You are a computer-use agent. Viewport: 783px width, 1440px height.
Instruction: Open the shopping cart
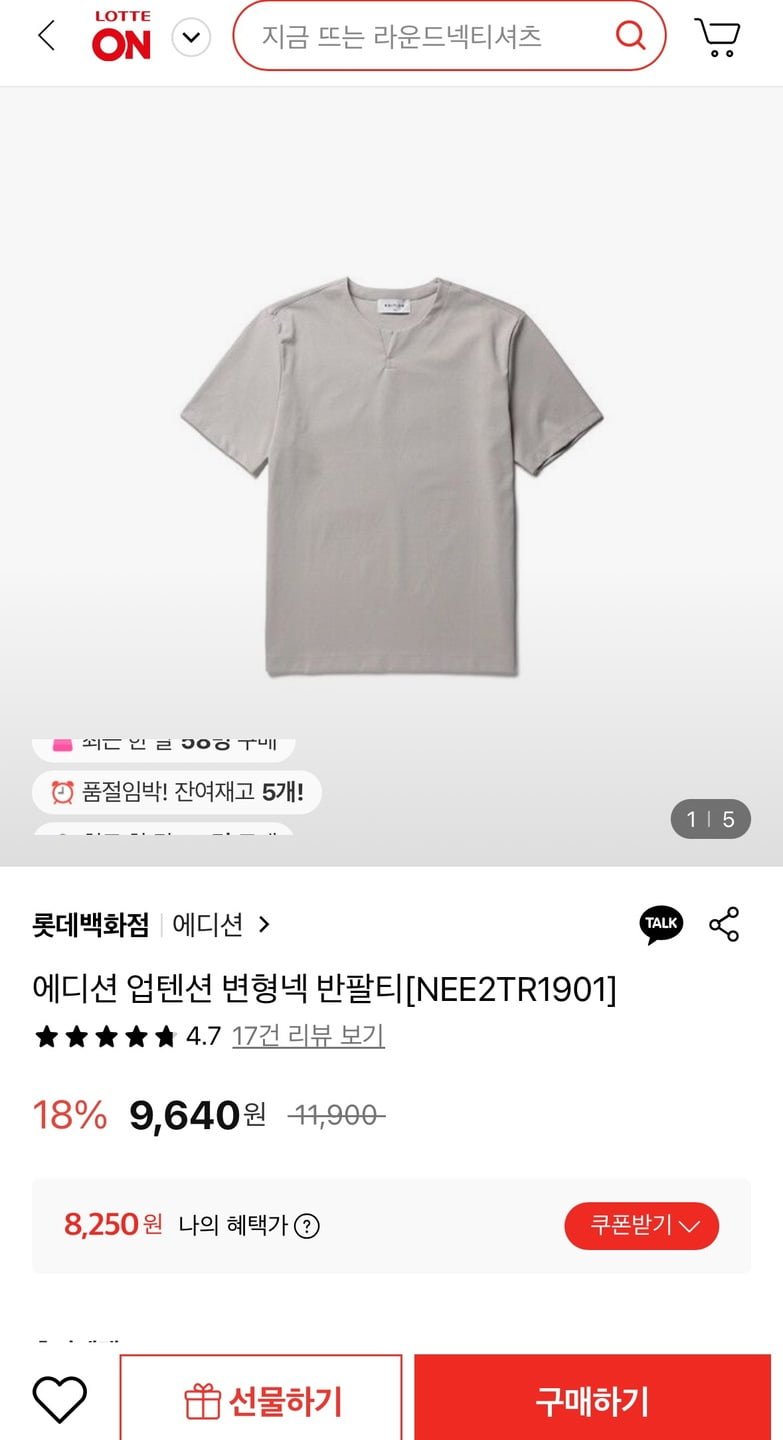718,37
